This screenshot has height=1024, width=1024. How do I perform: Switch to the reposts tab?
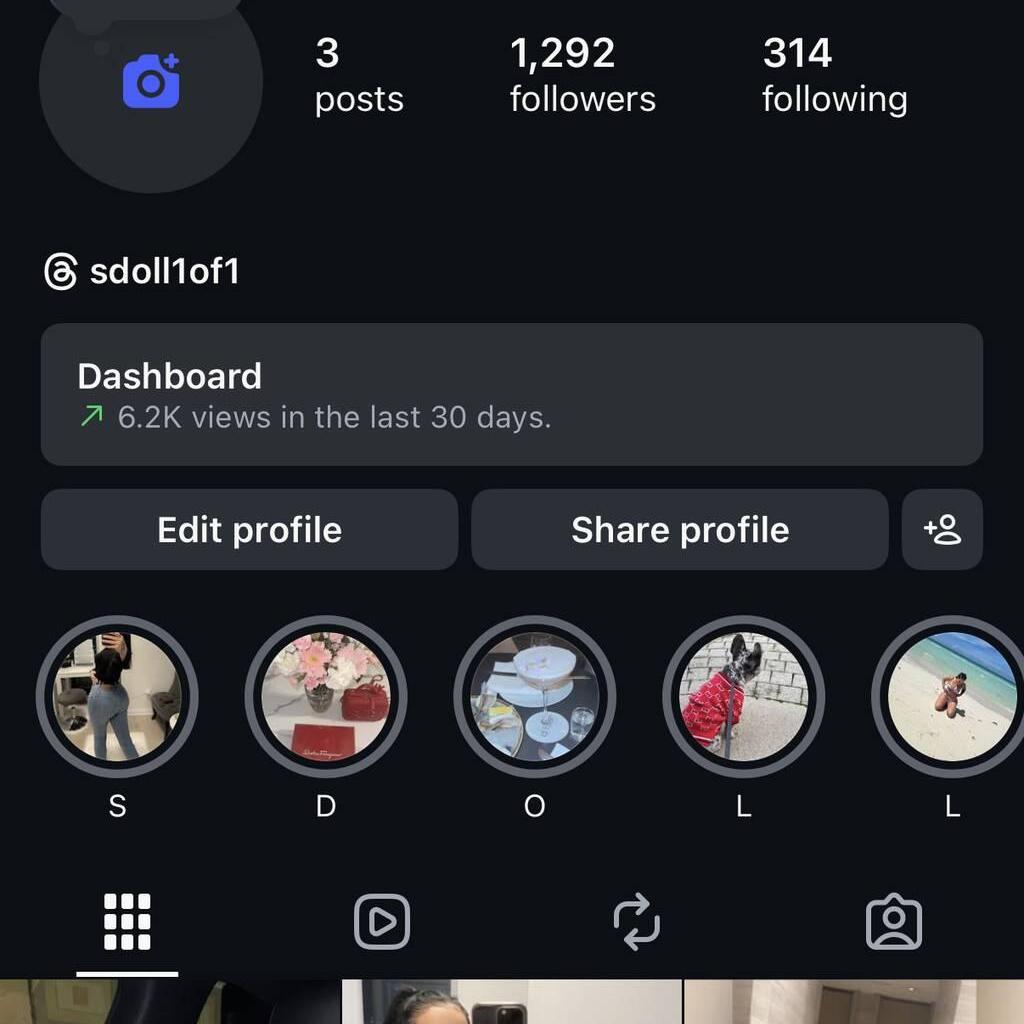pyautogui.click(x=637, y=922)
